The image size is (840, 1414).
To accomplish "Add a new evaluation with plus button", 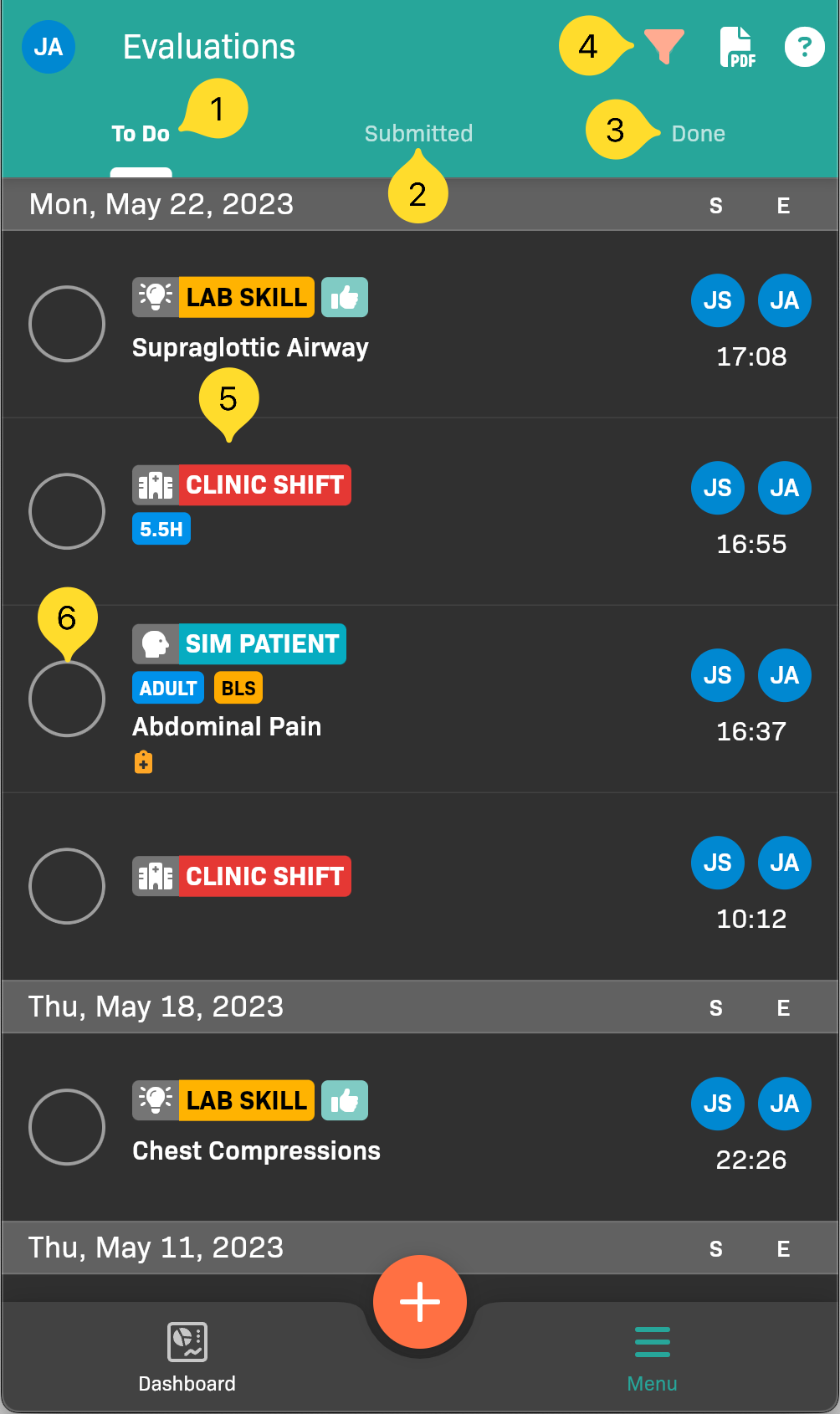I will tap(420, 1302).
